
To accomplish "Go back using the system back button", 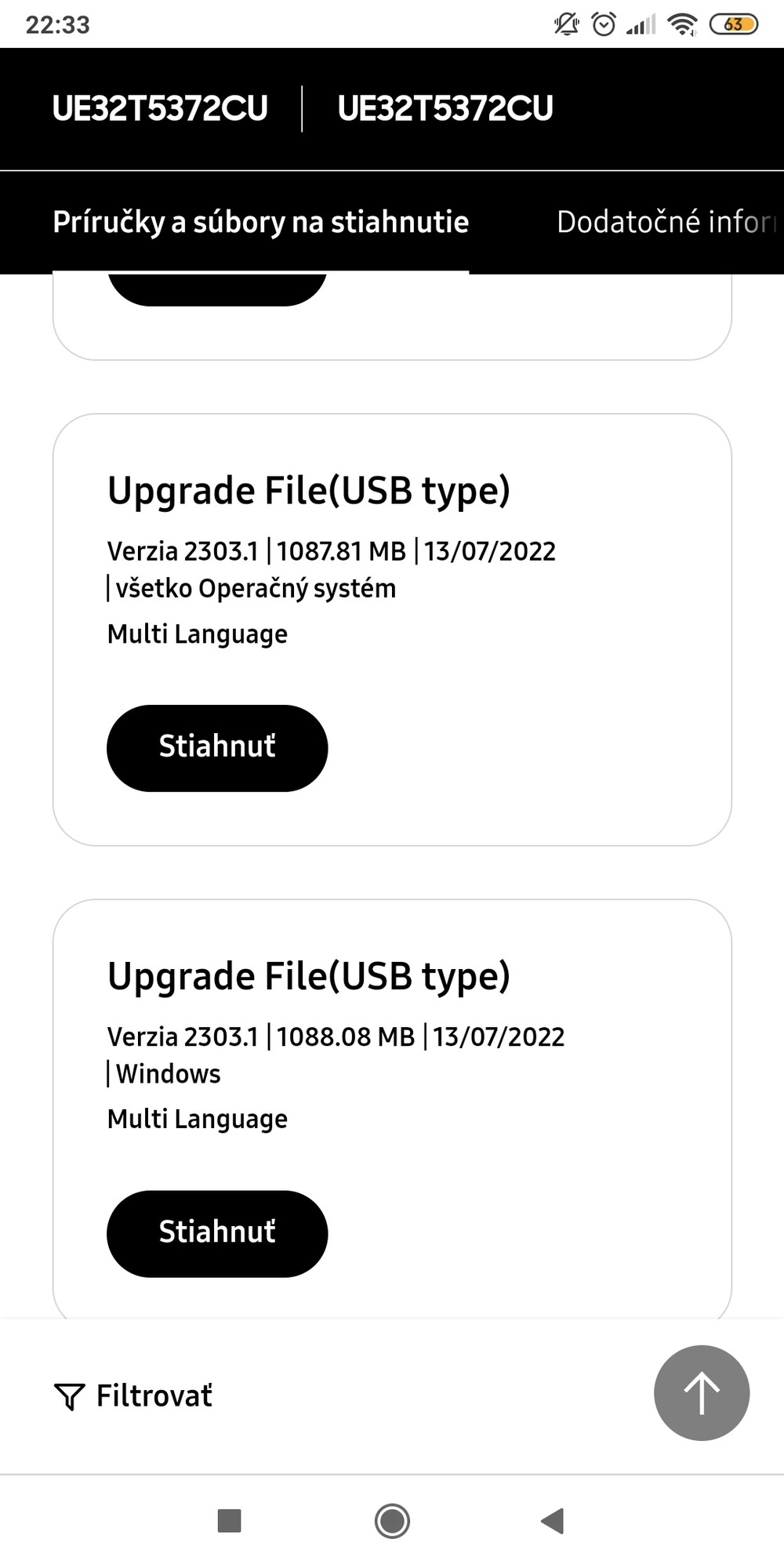I will (x=553, y=1521).
